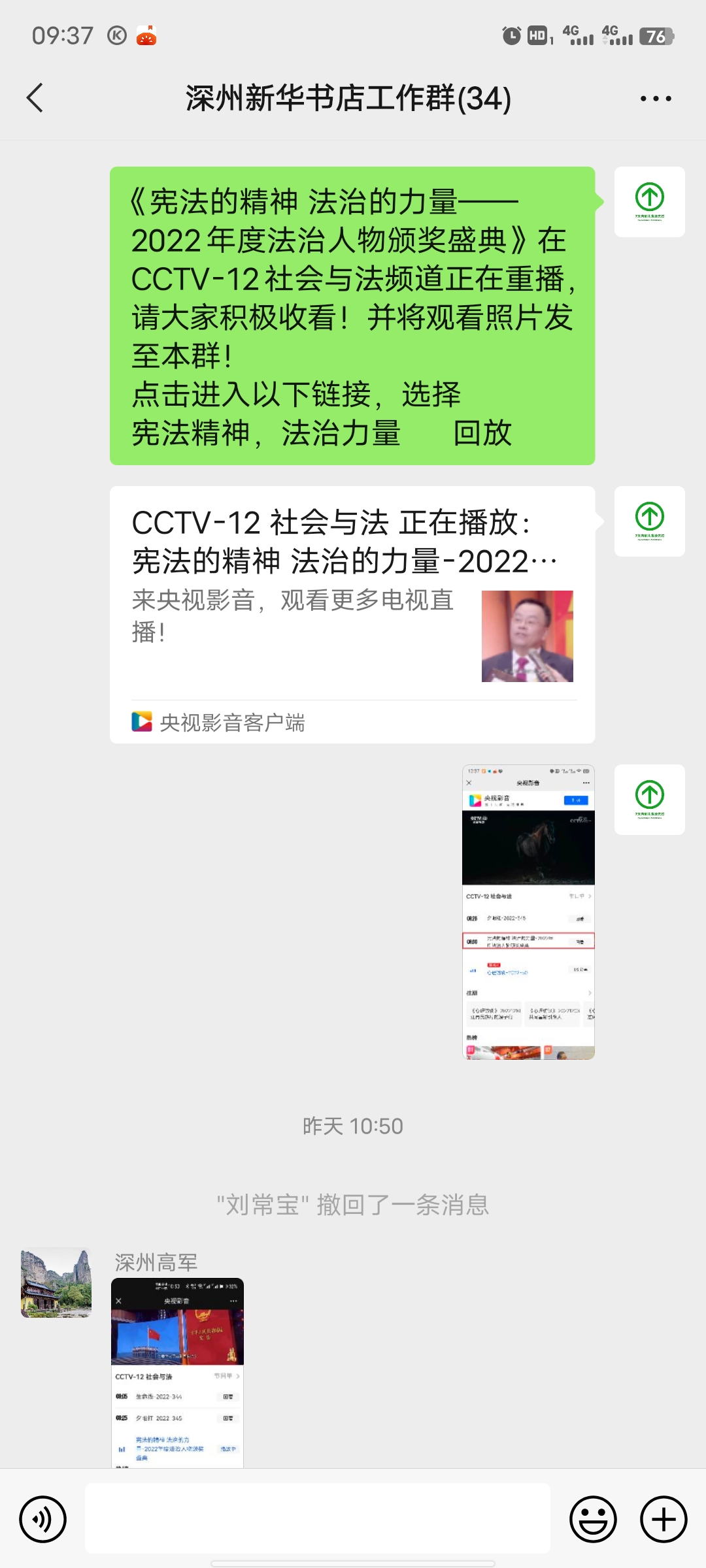Image resolution: width=706 pixels, height=1568 pixels.
Task: Tap my avatar beside the green message
Action: [649, 202]
